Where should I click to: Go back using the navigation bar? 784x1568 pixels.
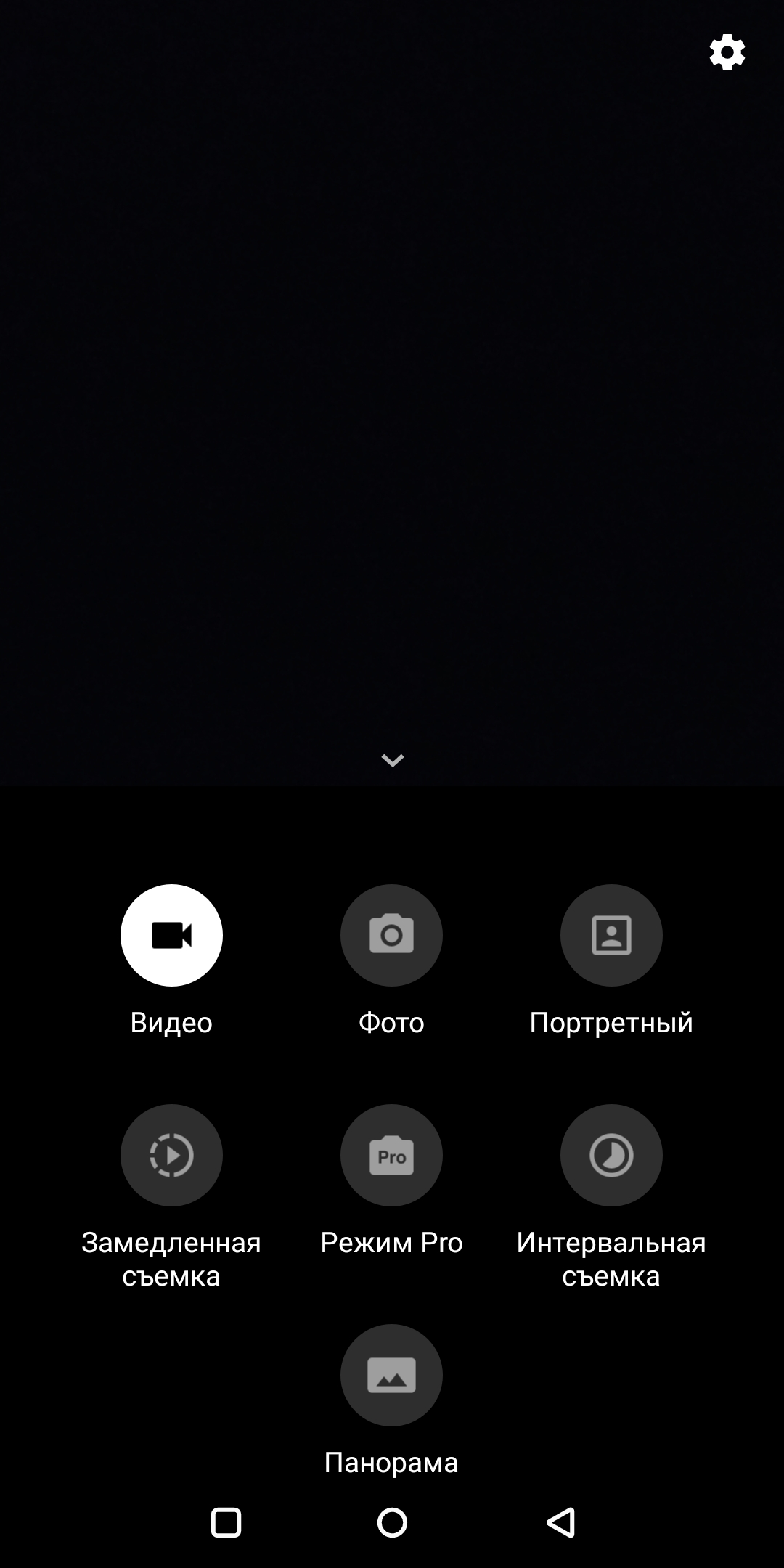tap(560, 1522)
